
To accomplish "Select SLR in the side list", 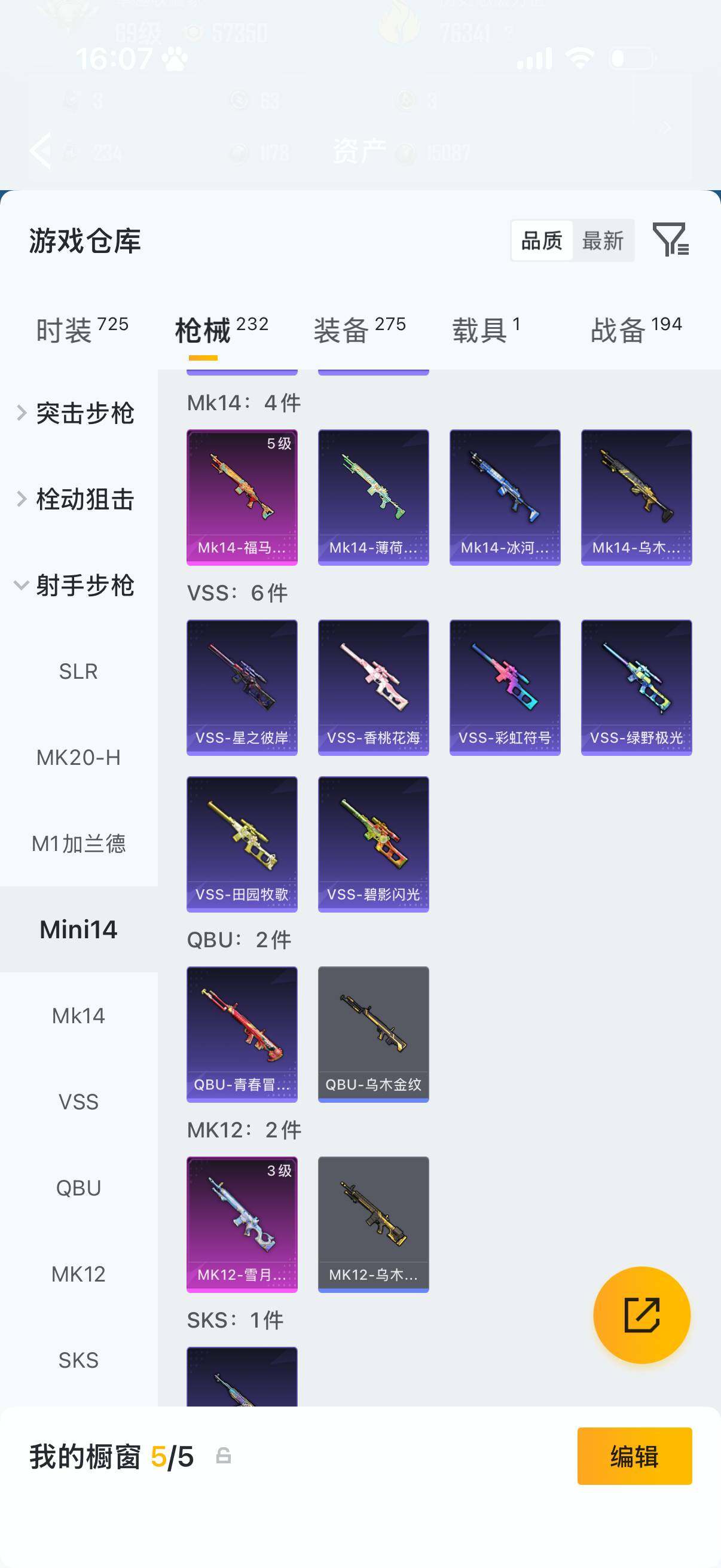I will [x=78, y=672].
